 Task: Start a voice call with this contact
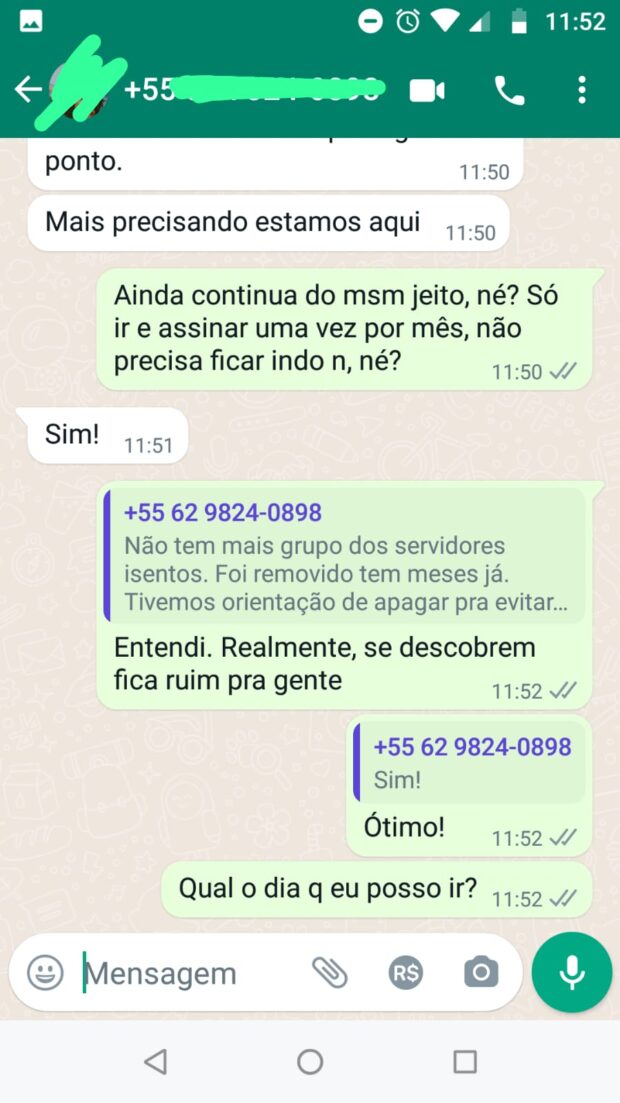click(x=510, y=91)
